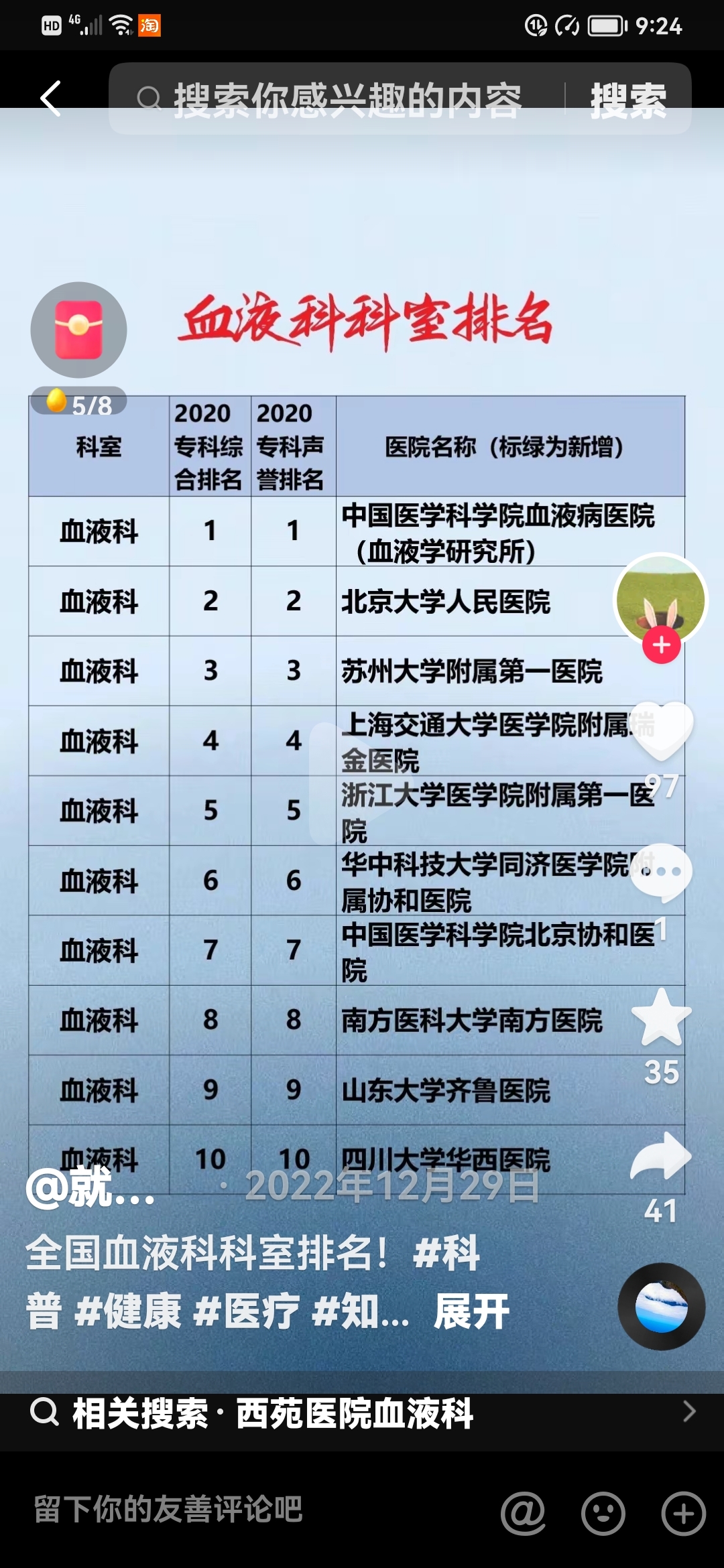Image resolution: width=724 pixels, height=1568 pixels.
Task: Open the comments bubble
Action: pos(662,872)
